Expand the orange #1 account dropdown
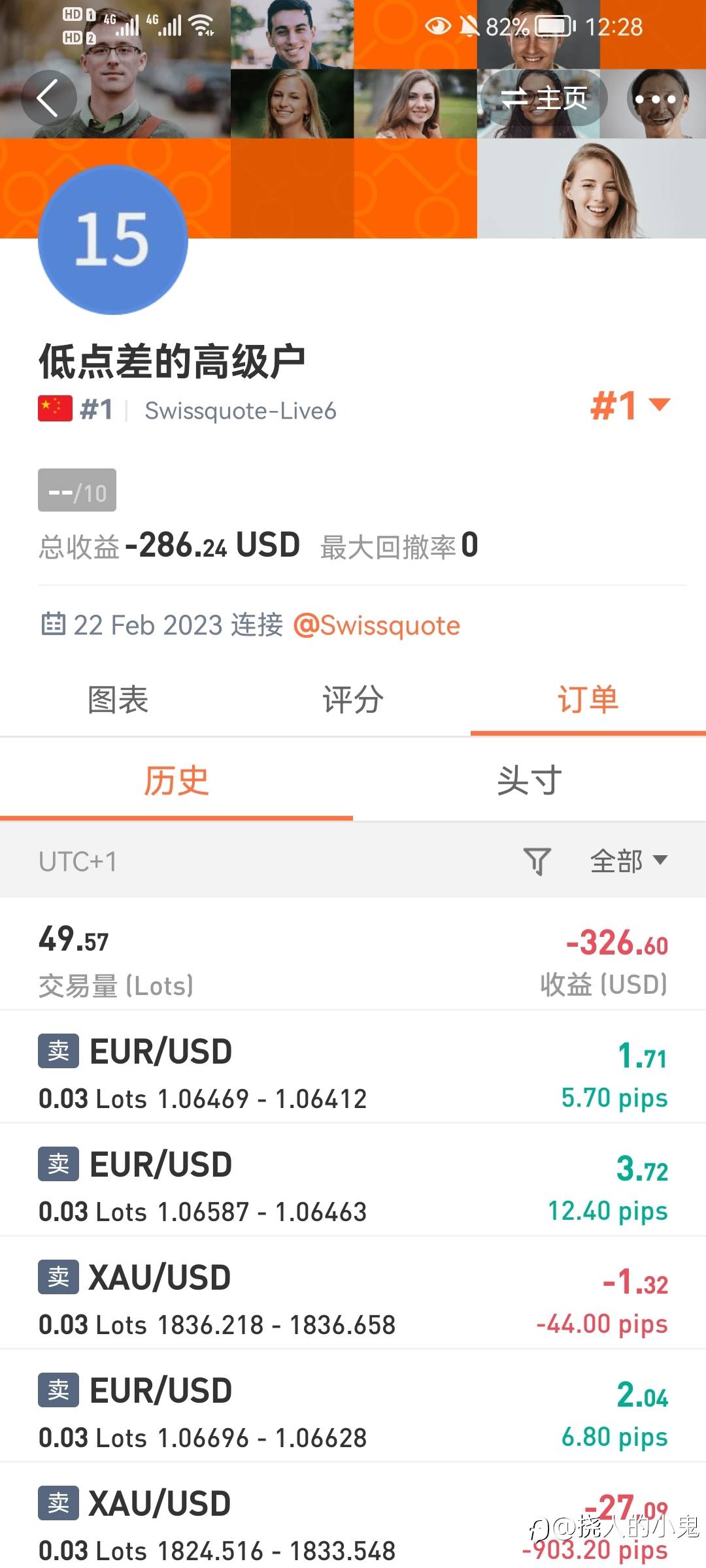 [x=630, y=406]
